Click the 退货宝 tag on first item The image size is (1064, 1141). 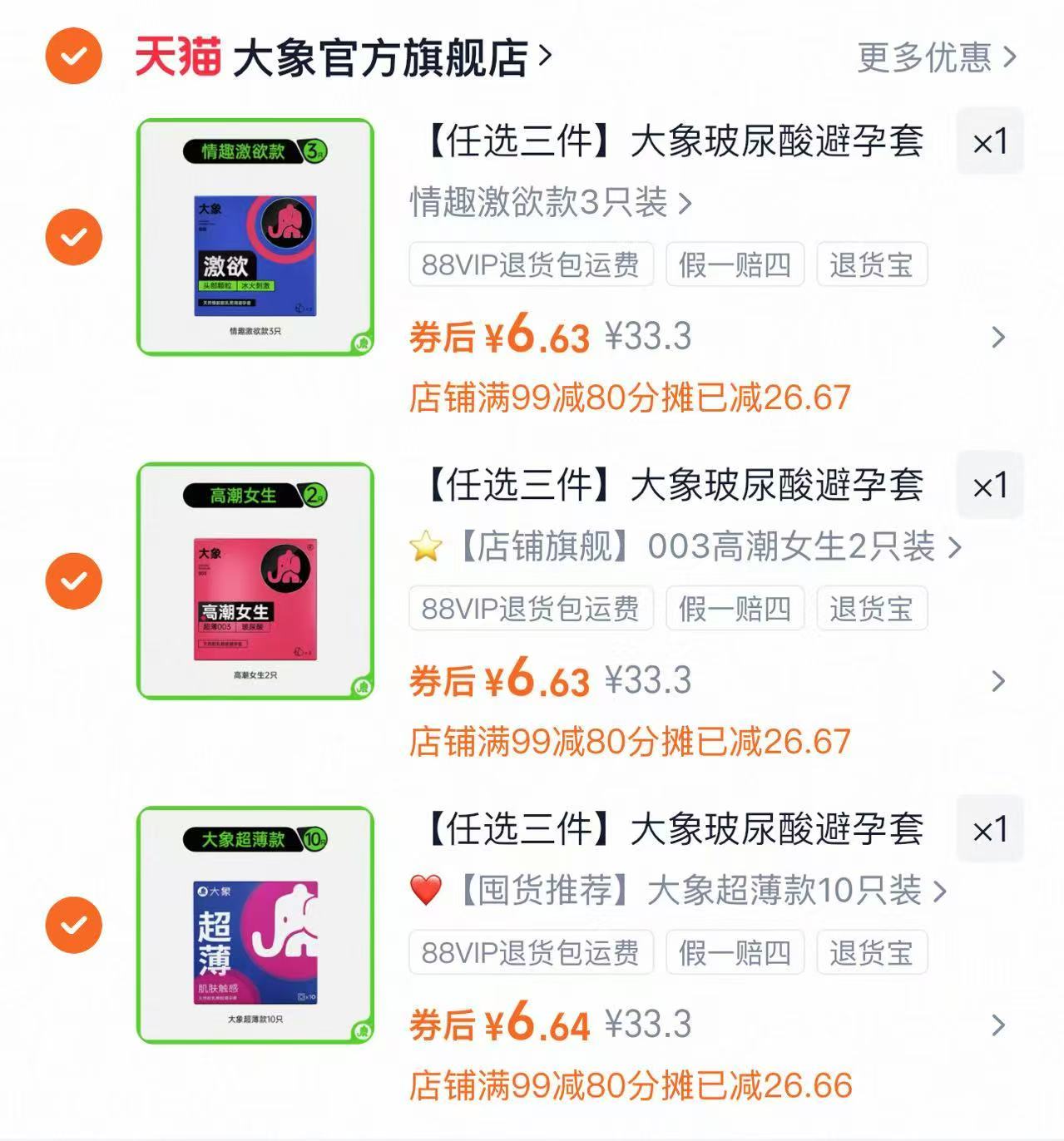tap(870, 264)
